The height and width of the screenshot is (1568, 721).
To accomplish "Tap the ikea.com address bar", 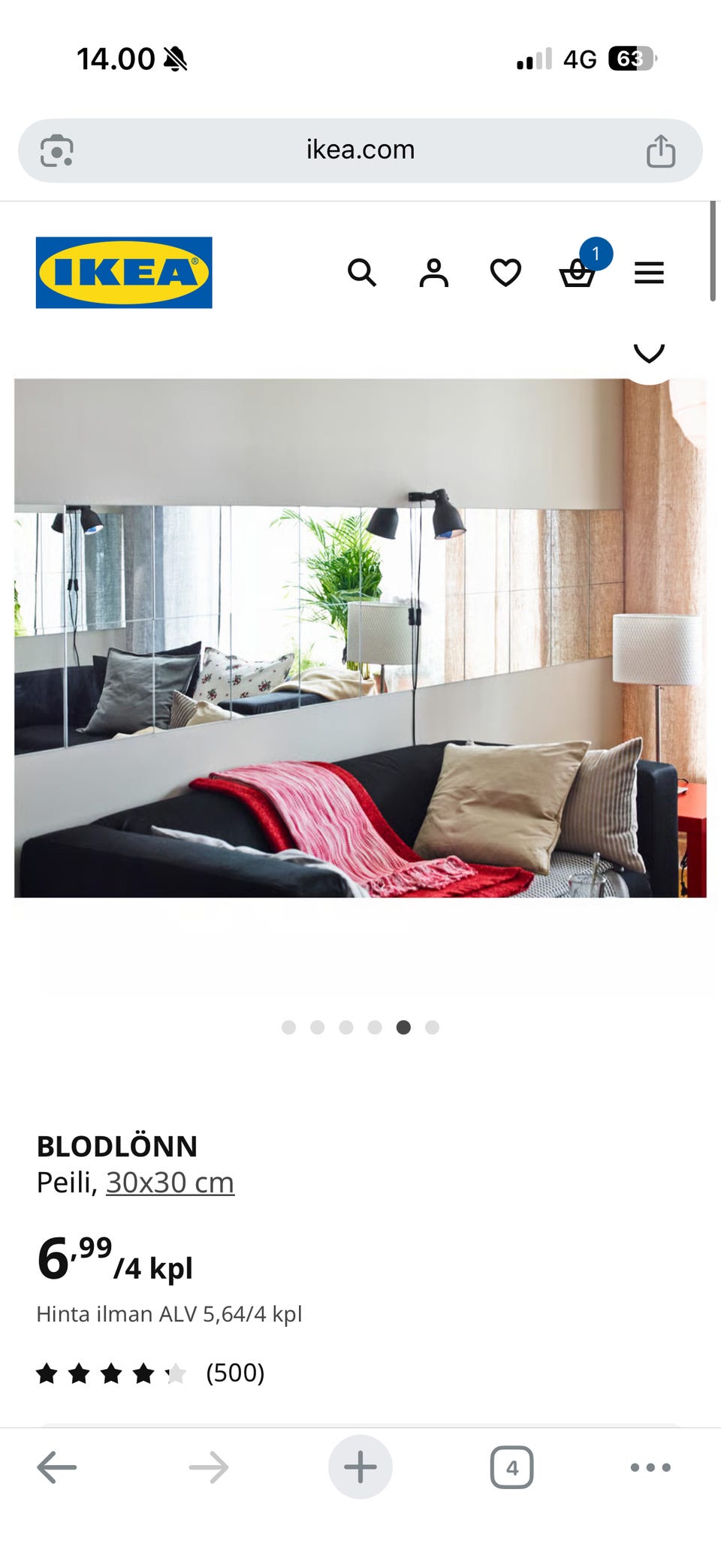I will [360, 150].
